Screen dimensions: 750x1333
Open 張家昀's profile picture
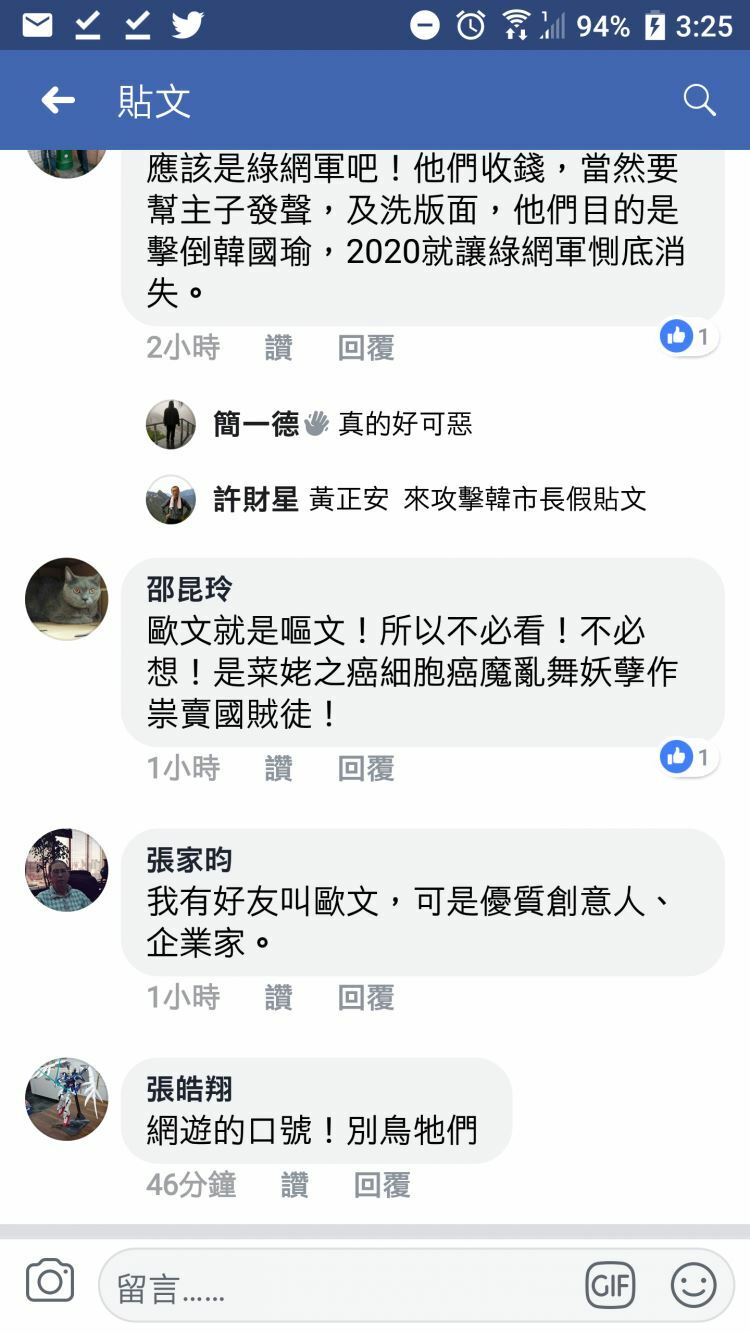66,869
